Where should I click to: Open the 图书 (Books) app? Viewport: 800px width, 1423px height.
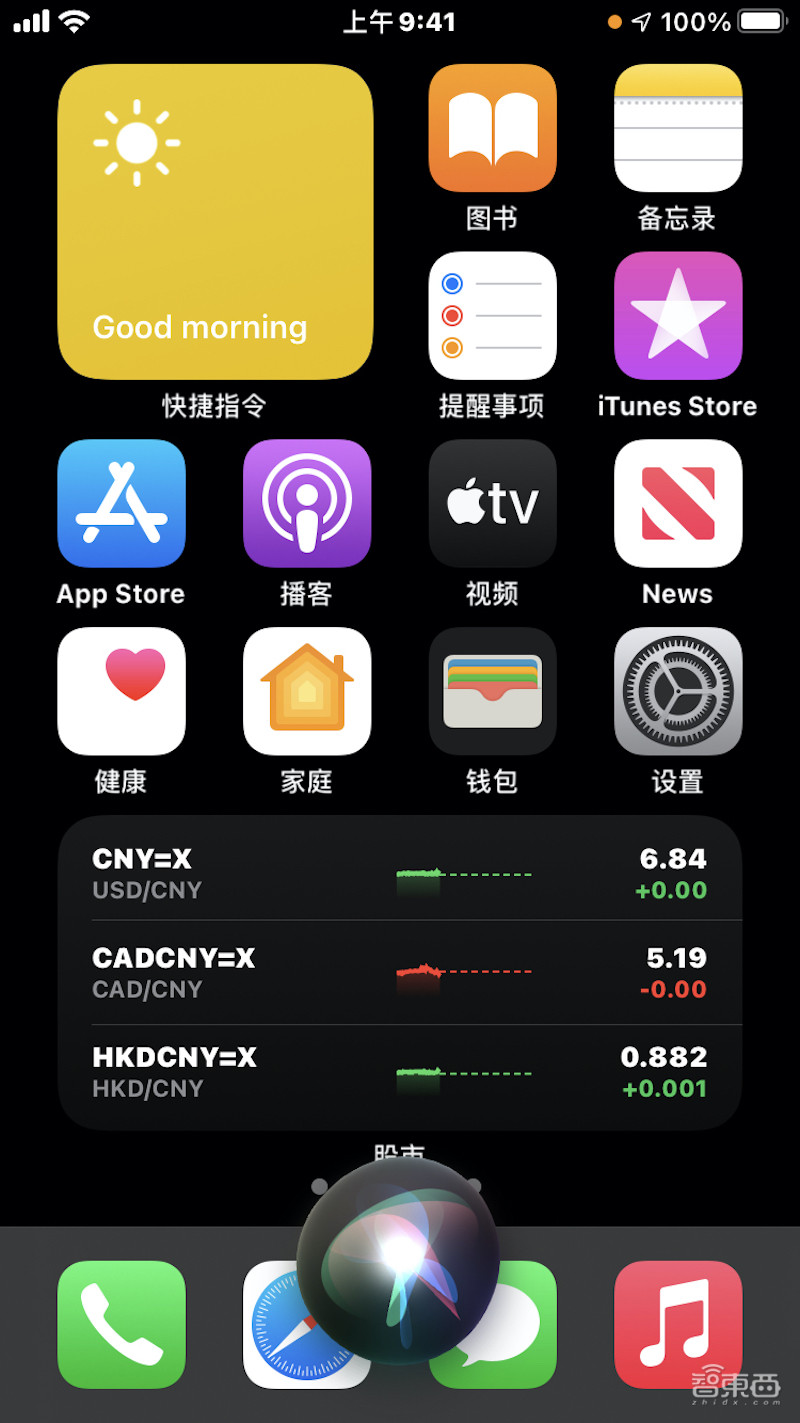click(x=492, y=127)
